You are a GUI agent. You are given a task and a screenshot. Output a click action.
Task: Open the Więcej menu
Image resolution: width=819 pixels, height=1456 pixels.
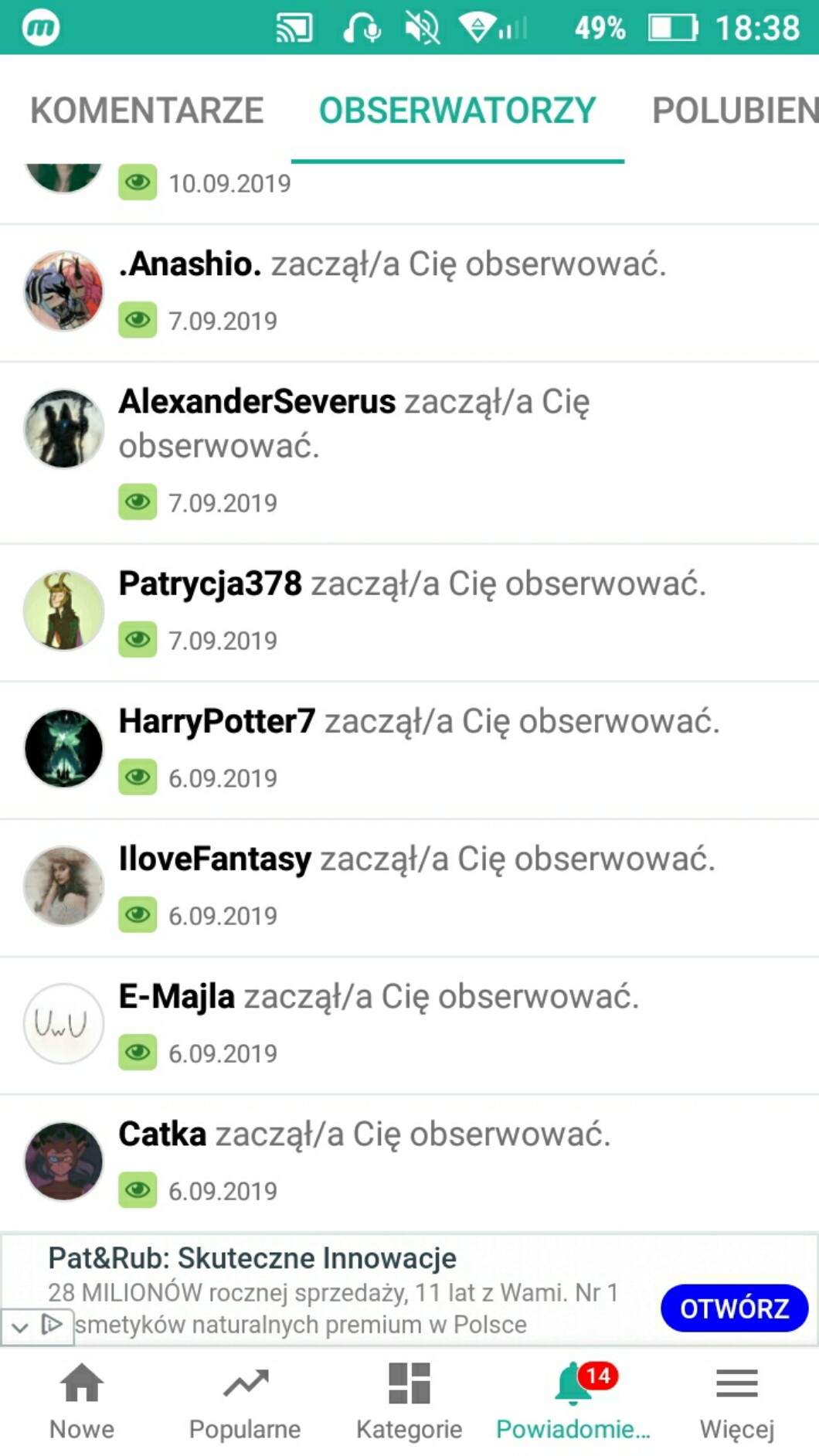coord(736,1401)
